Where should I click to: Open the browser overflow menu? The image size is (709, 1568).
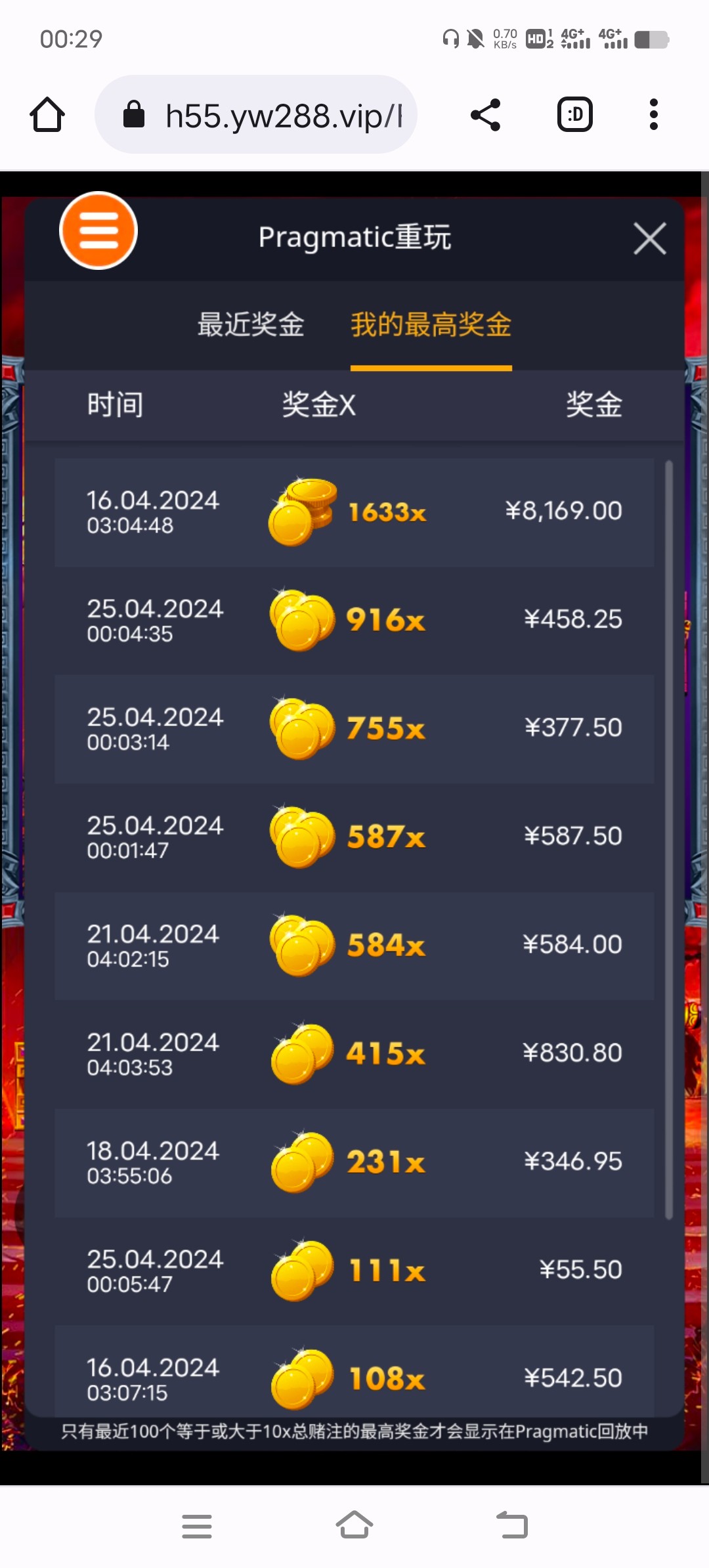[653, 115]
